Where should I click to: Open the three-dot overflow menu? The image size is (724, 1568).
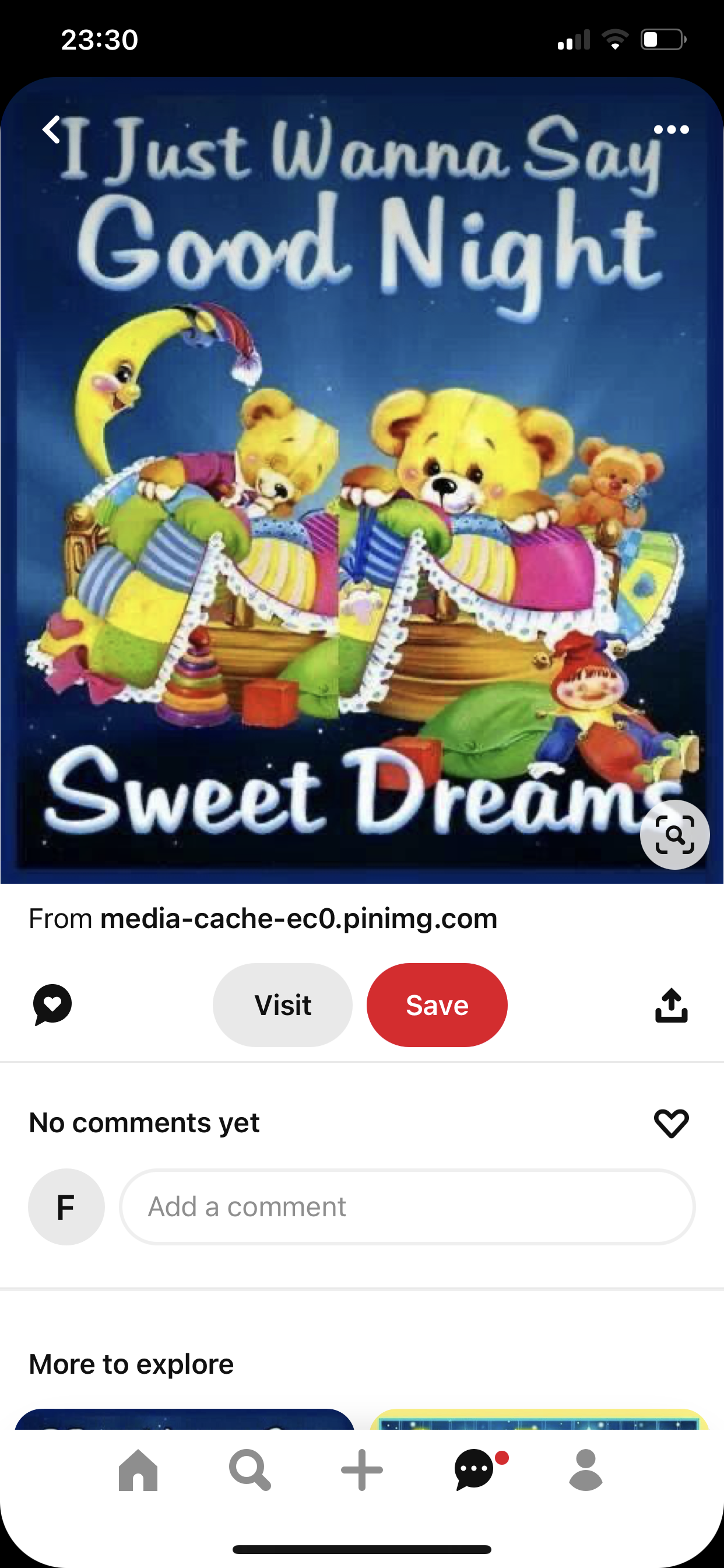tap(671, 129)
